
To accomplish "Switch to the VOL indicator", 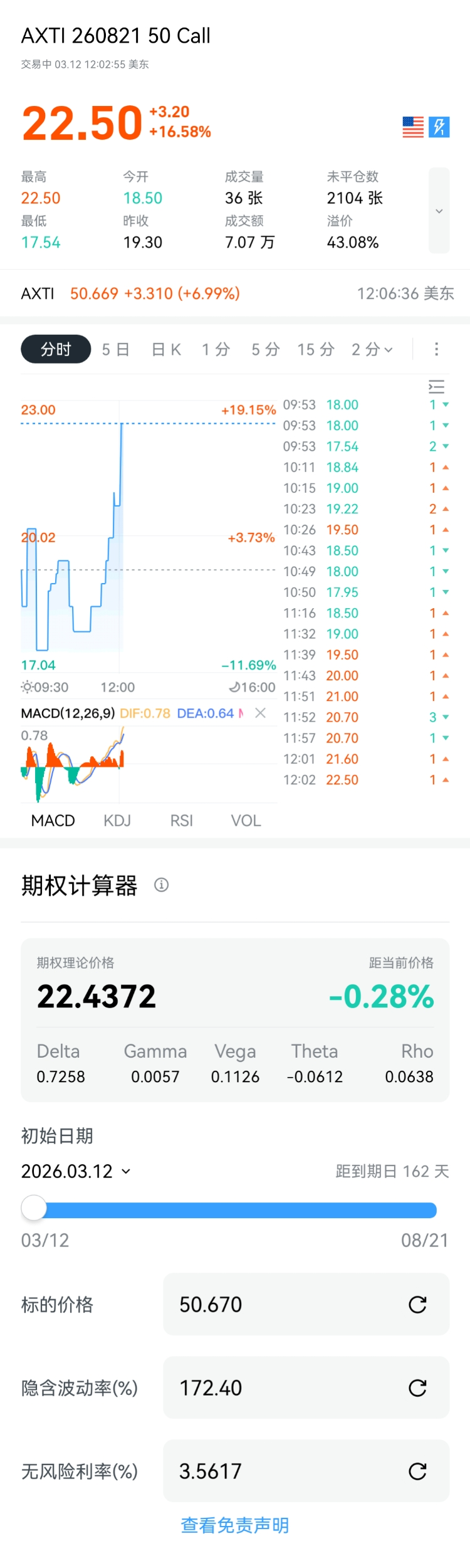I will (x=246, y=820).
